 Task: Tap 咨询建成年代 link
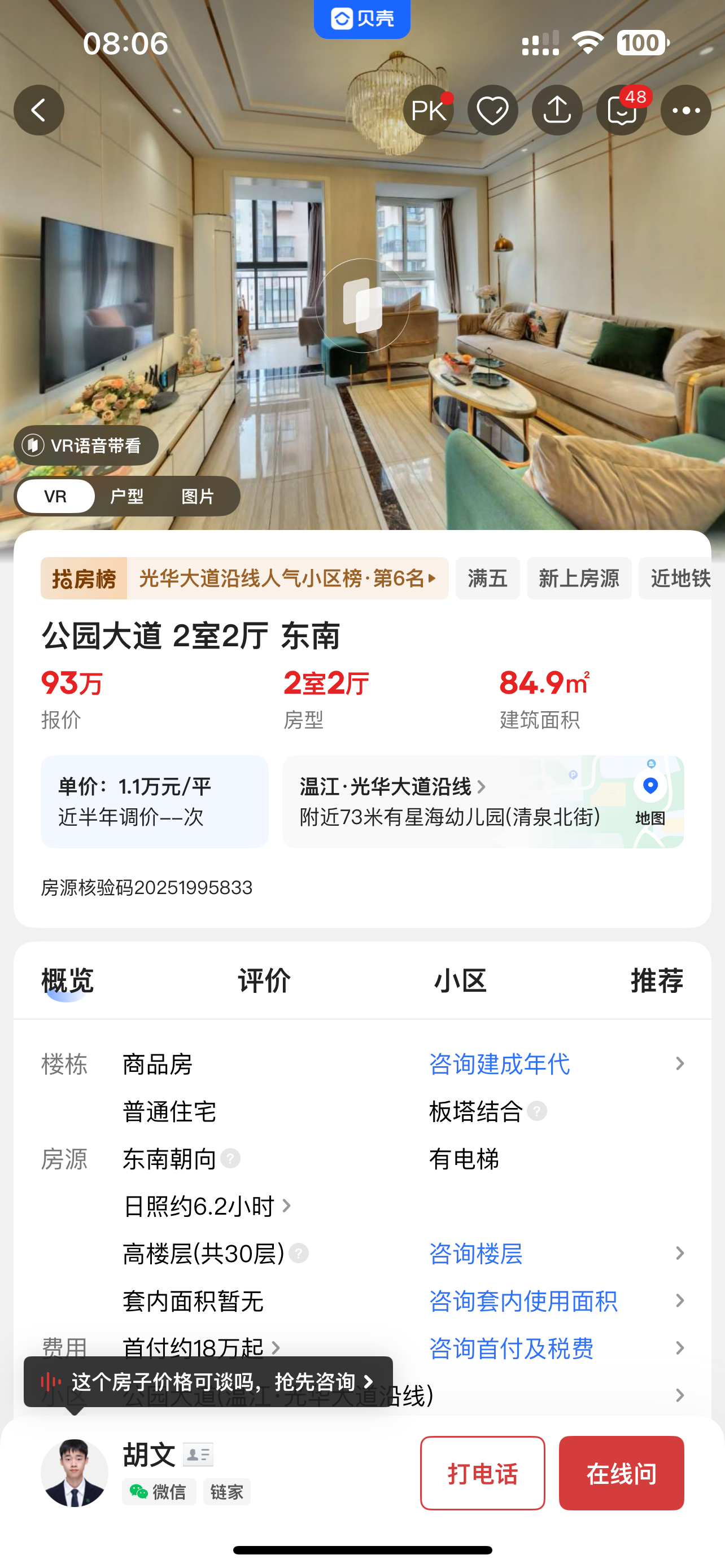(499, 1064)
